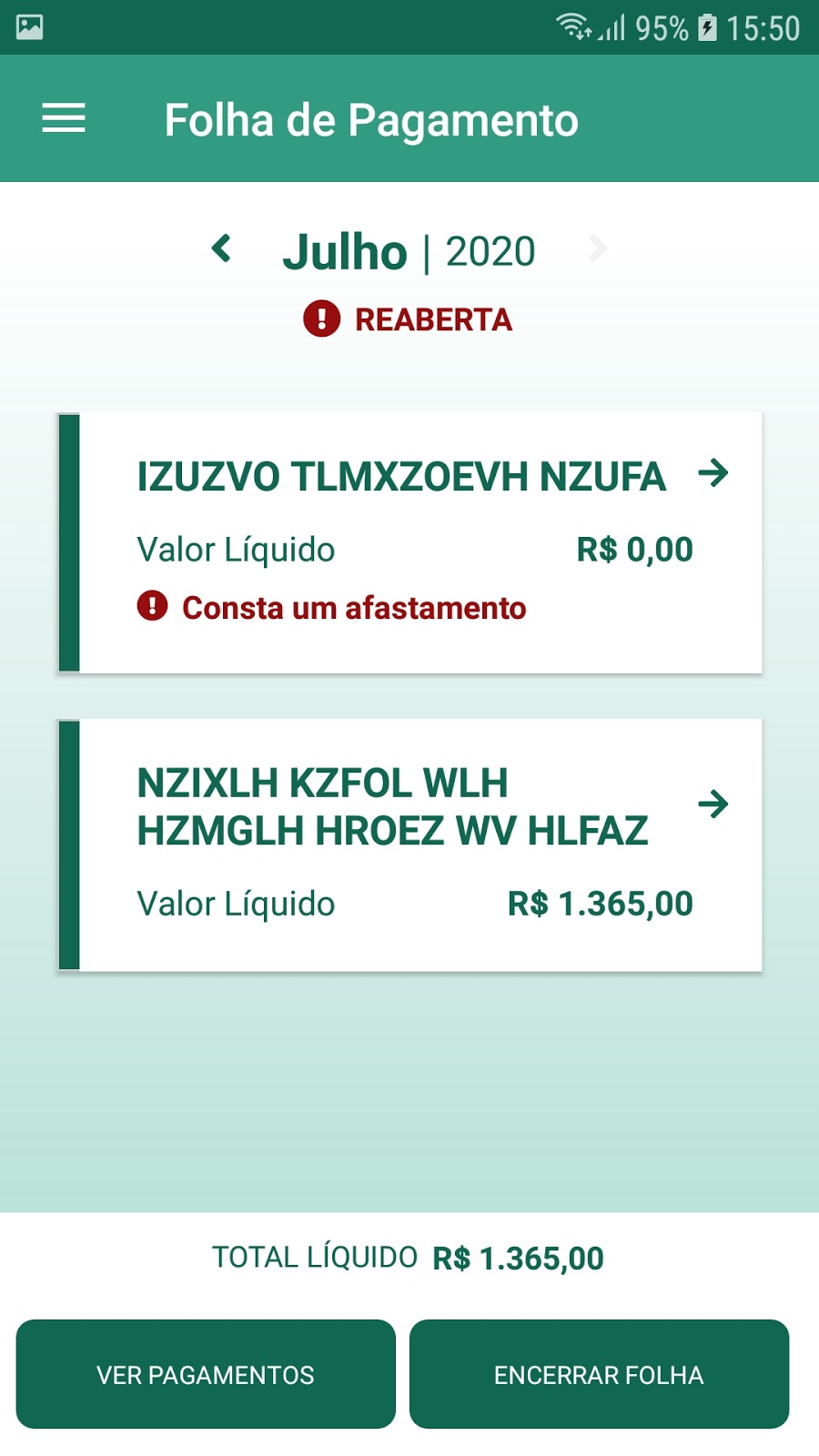
Task: Open NZIXLH KZFOL WLH payroll card
Action: [410, 845]
